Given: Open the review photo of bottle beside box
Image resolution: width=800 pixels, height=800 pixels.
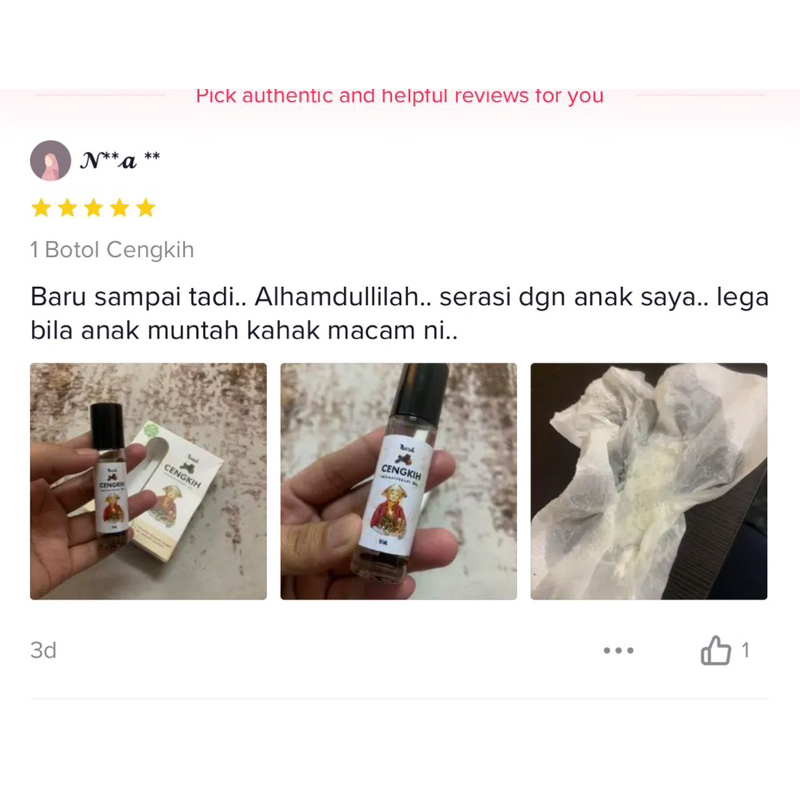Looking at the screenshot, I should tap(148, 481).
